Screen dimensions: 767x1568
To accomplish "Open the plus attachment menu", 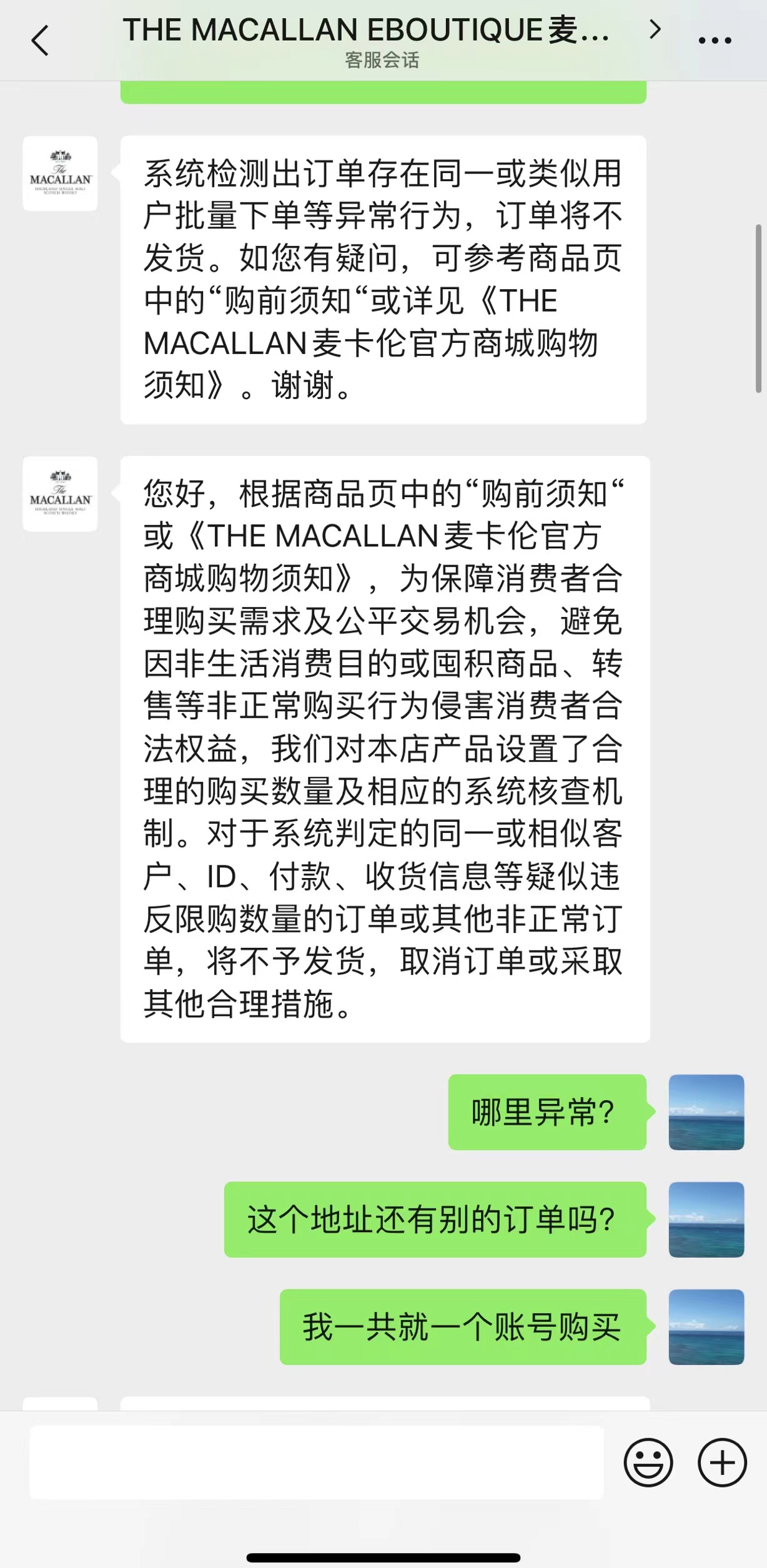I will click(722, 1462).
